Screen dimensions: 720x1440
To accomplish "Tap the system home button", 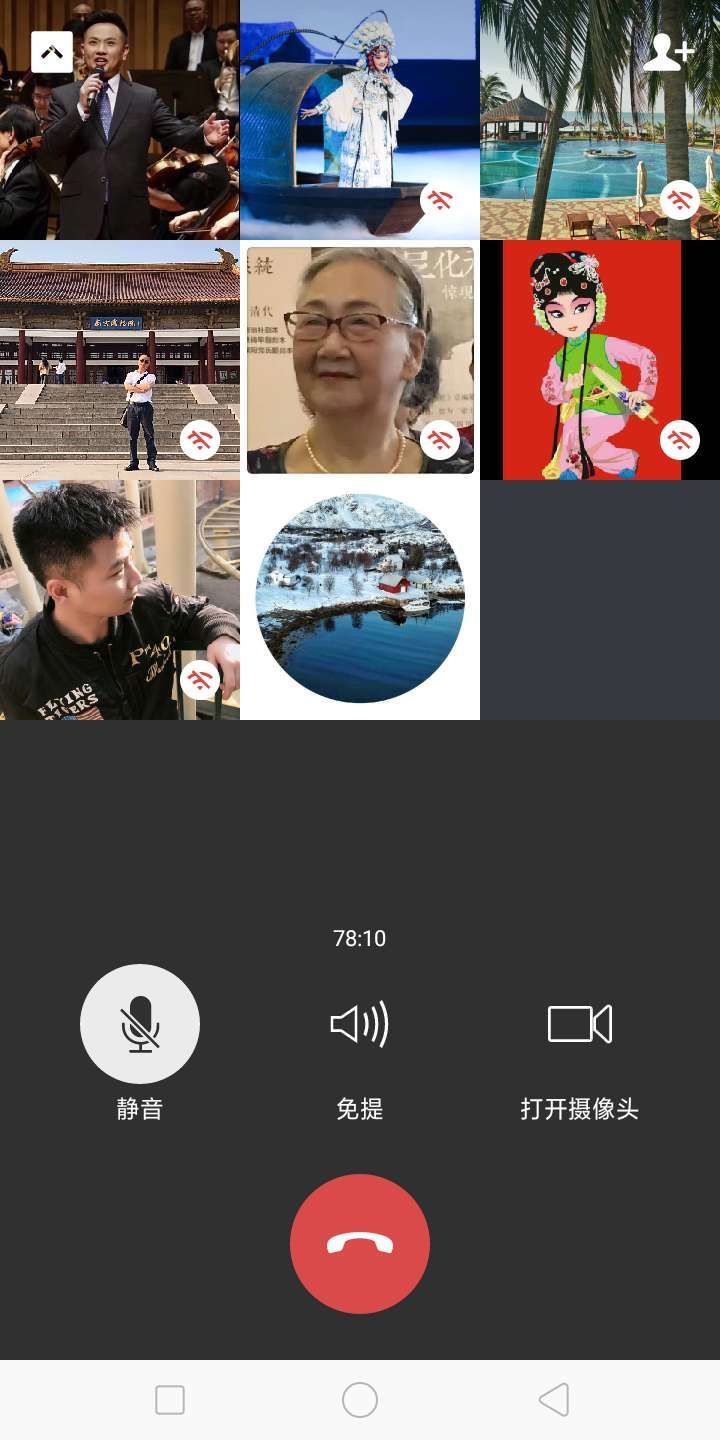I will [360, 1400].
